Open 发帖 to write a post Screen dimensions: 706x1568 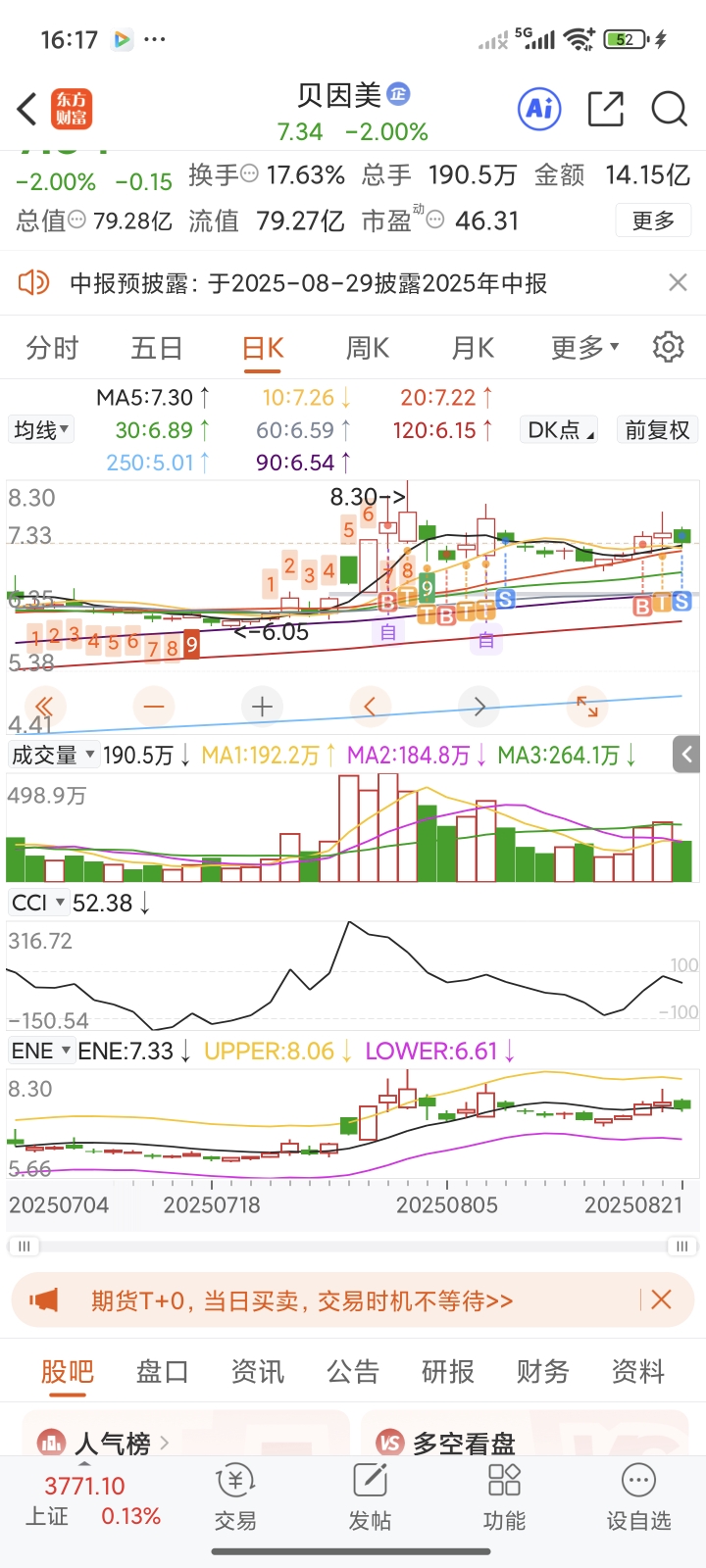(x=370, y=1497)
